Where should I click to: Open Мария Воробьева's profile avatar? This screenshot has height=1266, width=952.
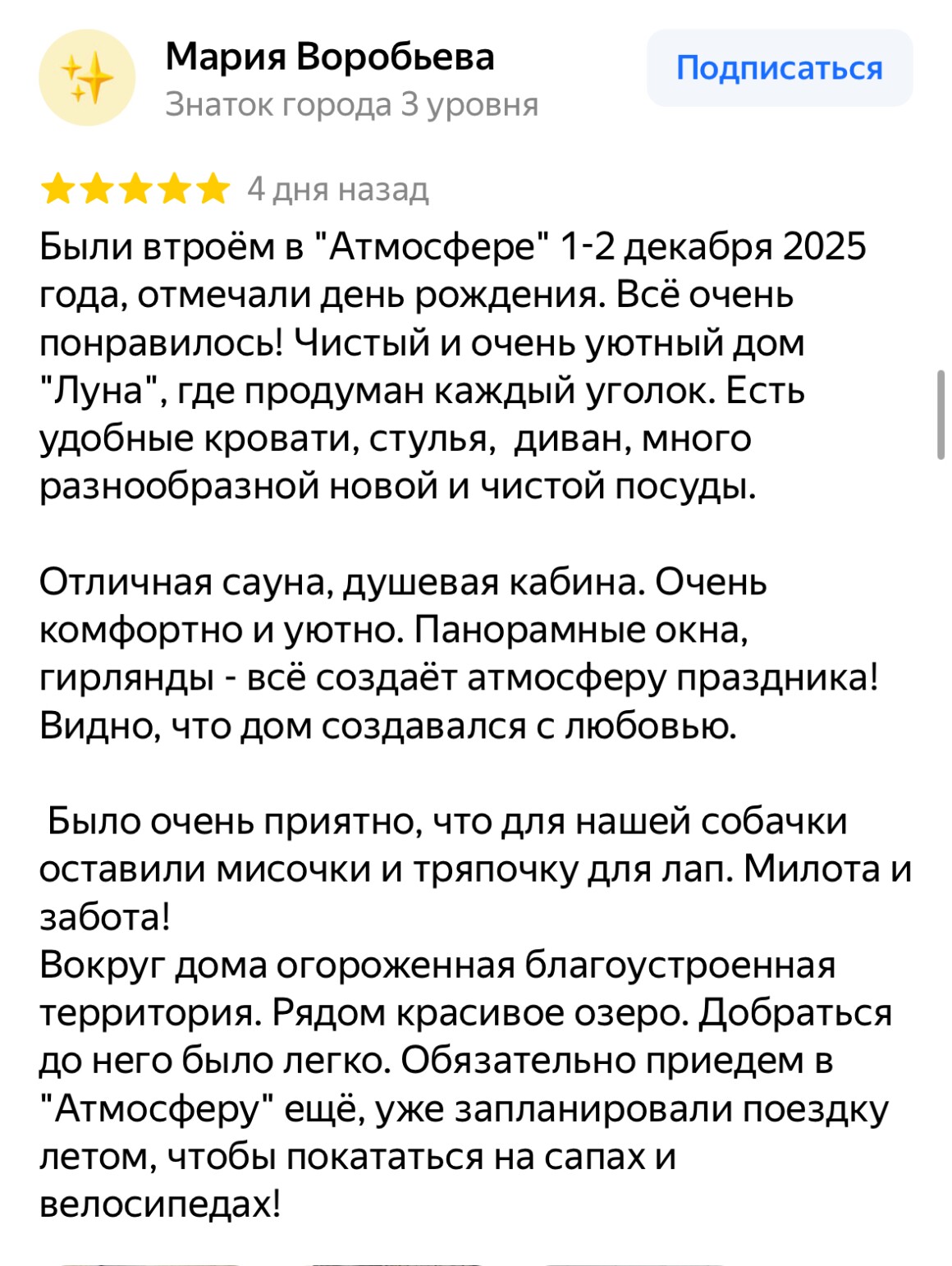[x=87, y=78]
